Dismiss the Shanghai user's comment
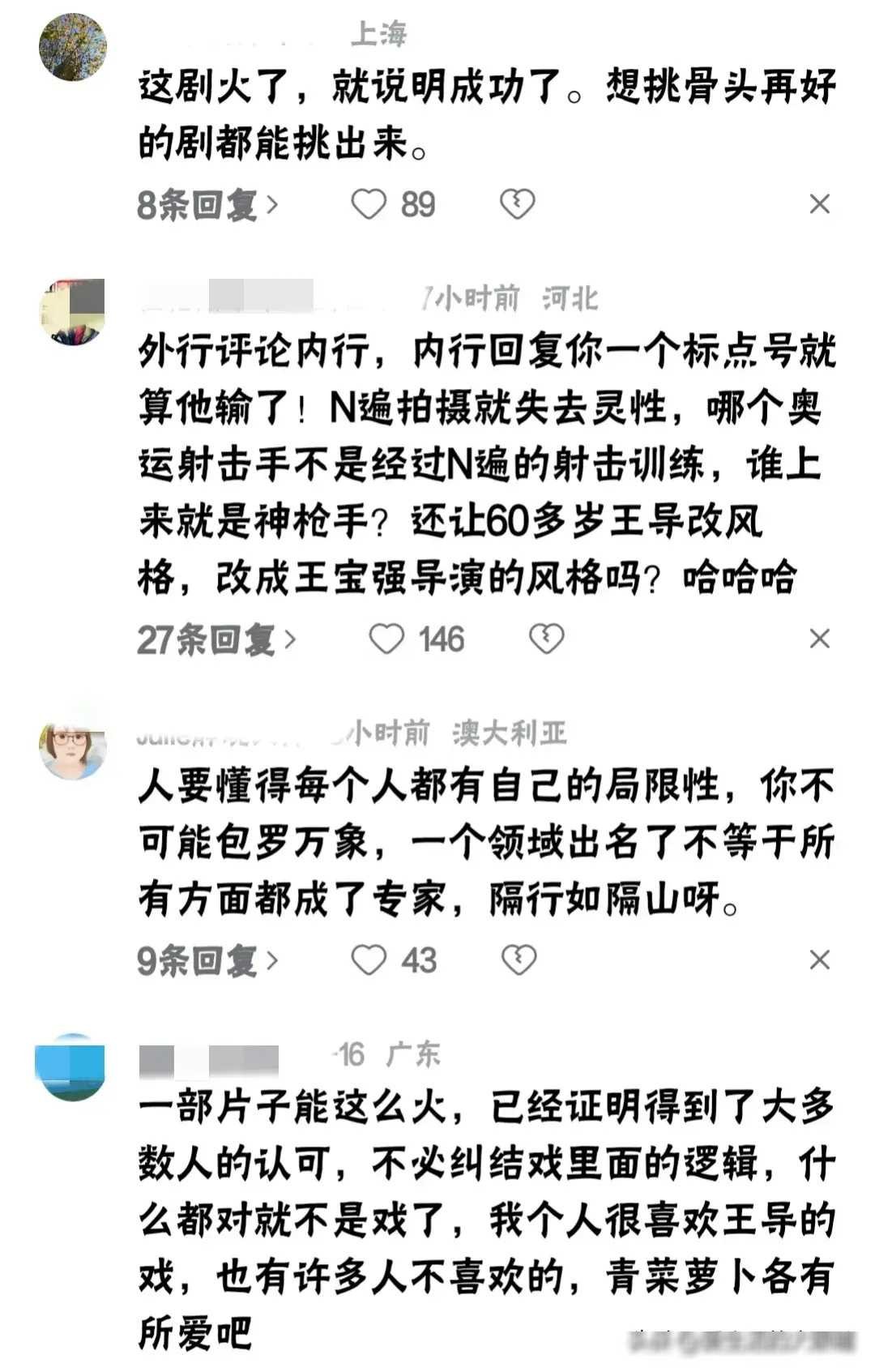The width and height of the screenshot is (875, 1372). [819, 204]
